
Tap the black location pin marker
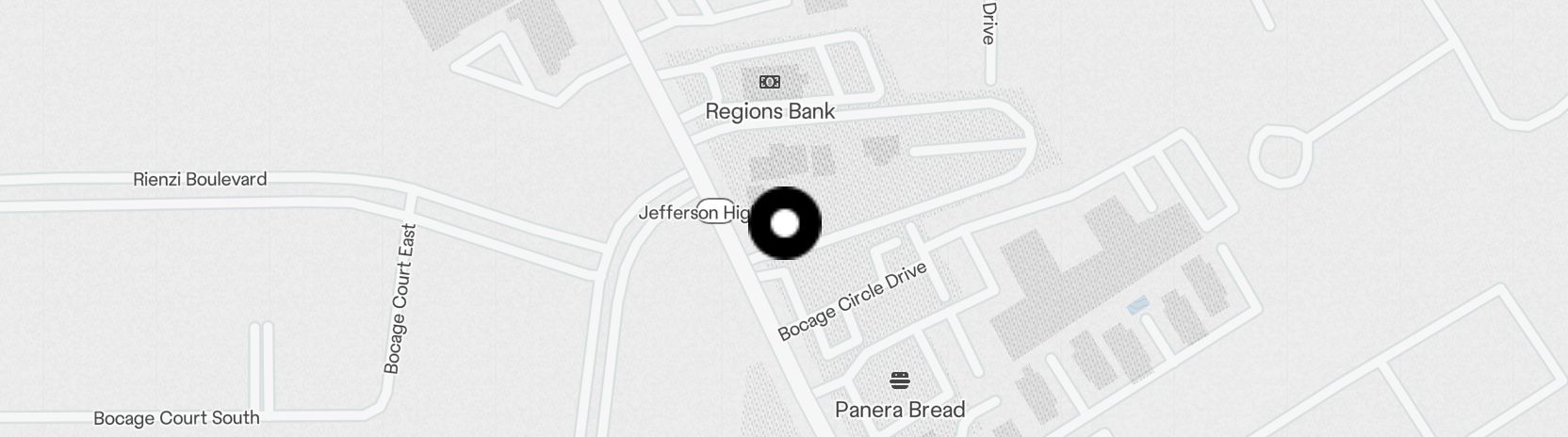tap(784, 224)
